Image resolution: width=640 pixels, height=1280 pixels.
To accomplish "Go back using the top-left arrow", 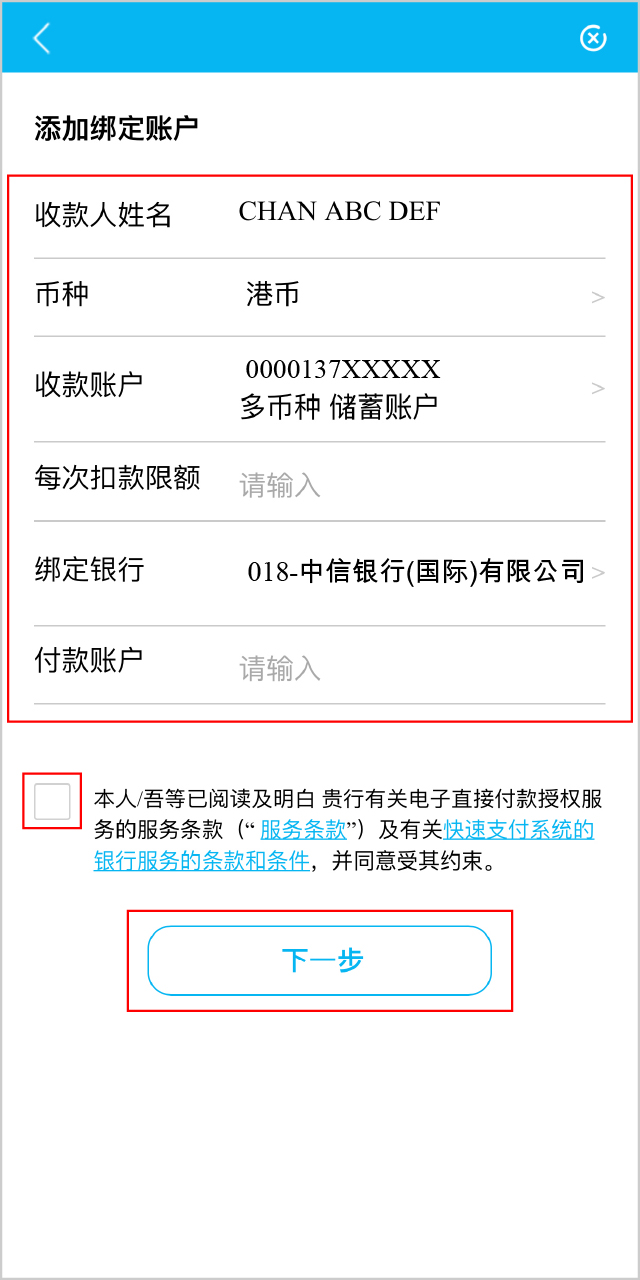I will click(x=41, y=38).
